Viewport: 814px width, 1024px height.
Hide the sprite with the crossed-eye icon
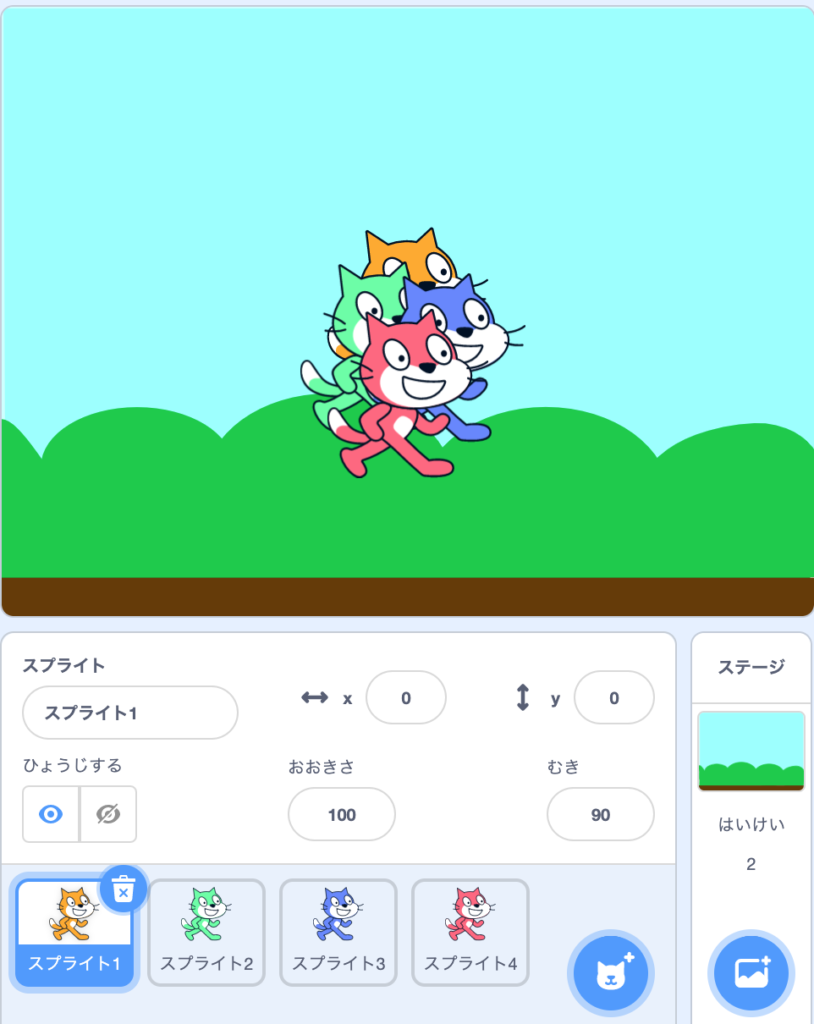(108, 814)
